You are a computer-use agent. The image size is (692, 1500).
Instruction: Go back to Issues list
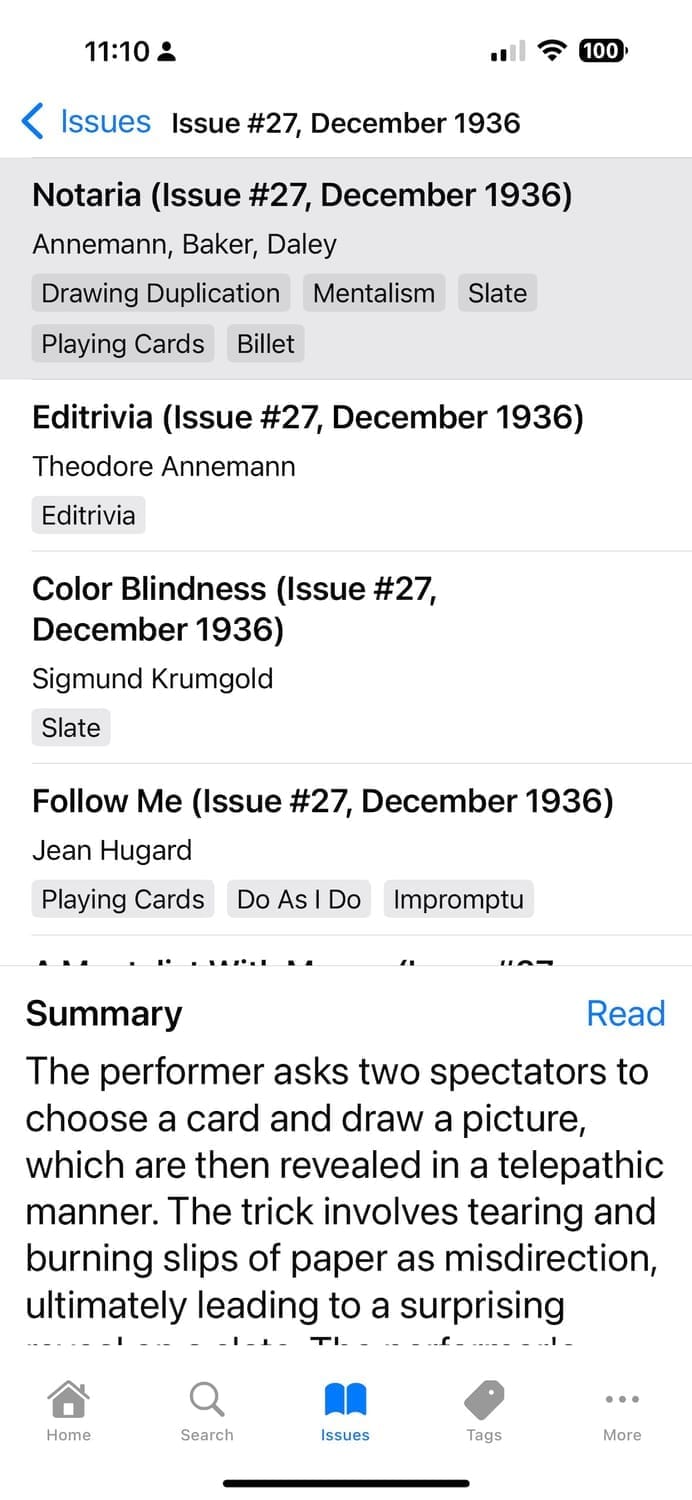pos(86,122)
